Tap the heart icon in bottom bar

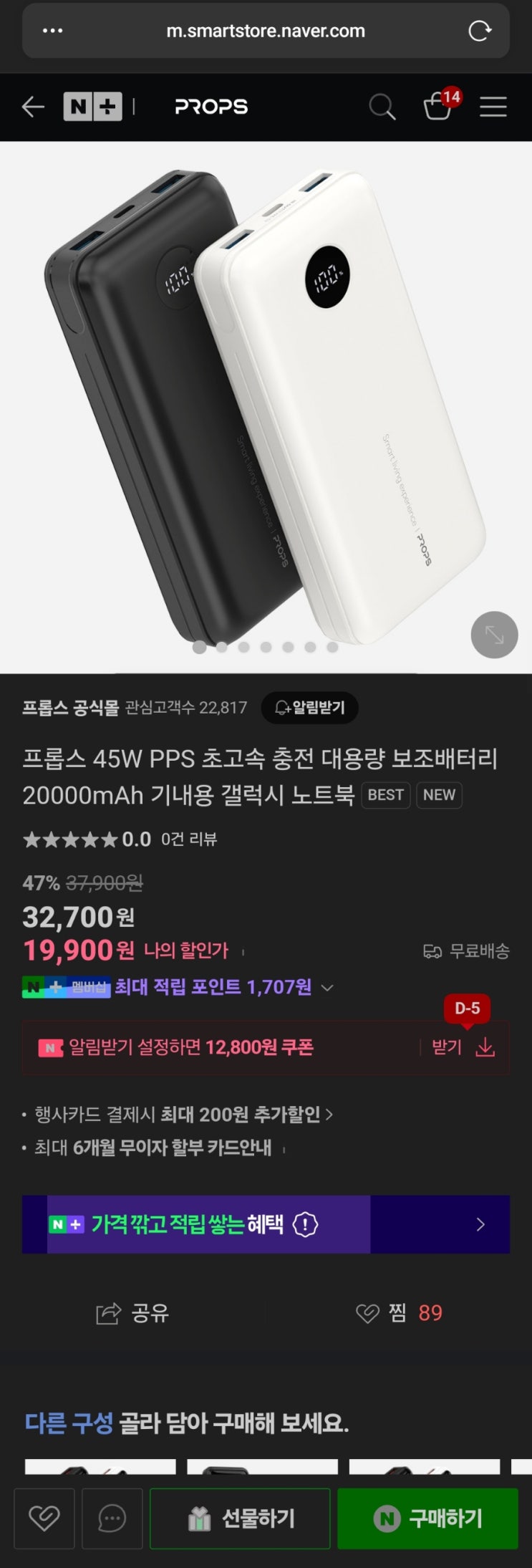44,1518
